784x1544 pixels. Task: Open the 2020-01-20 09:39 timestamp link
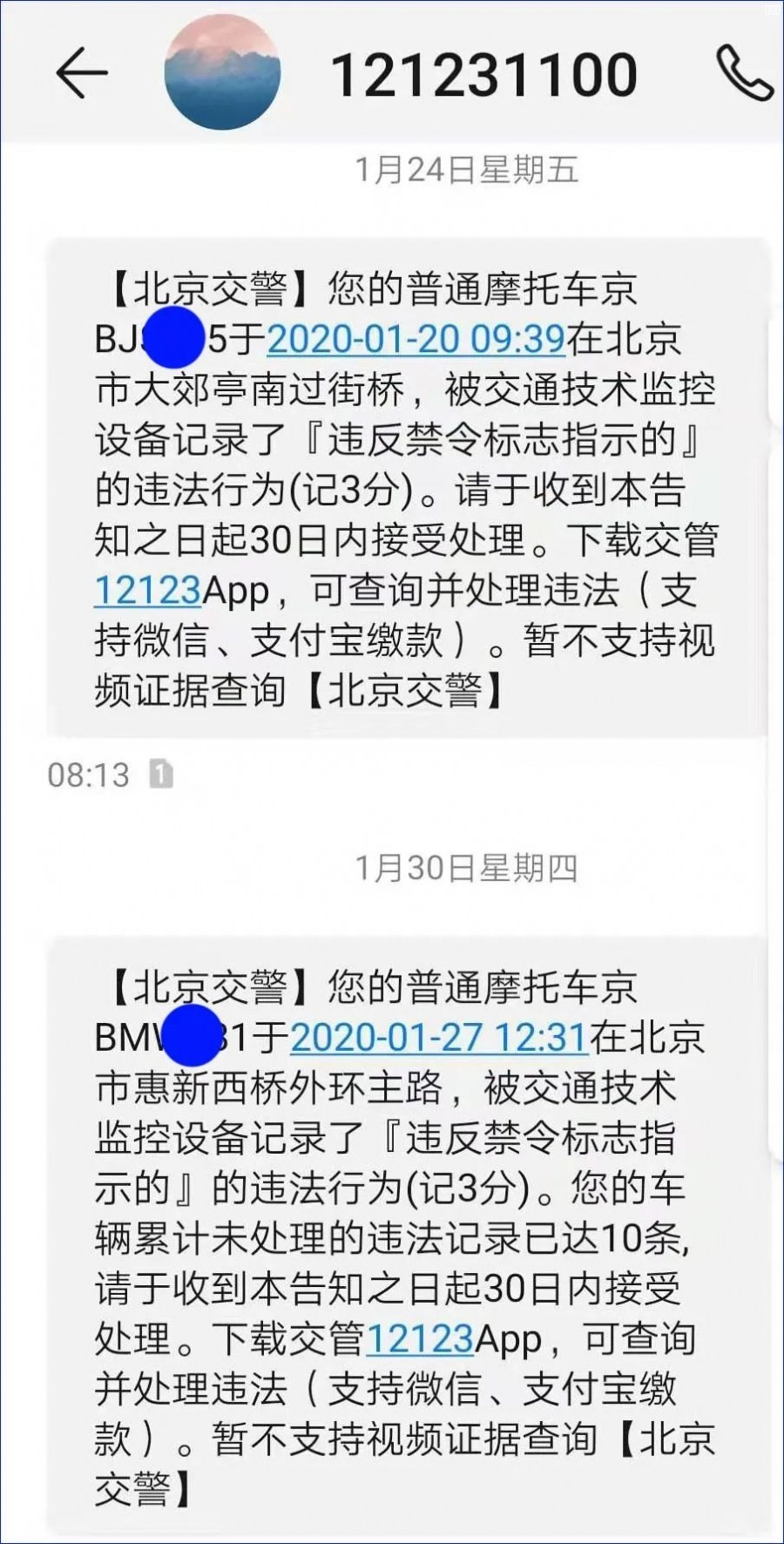click(416, 340)
